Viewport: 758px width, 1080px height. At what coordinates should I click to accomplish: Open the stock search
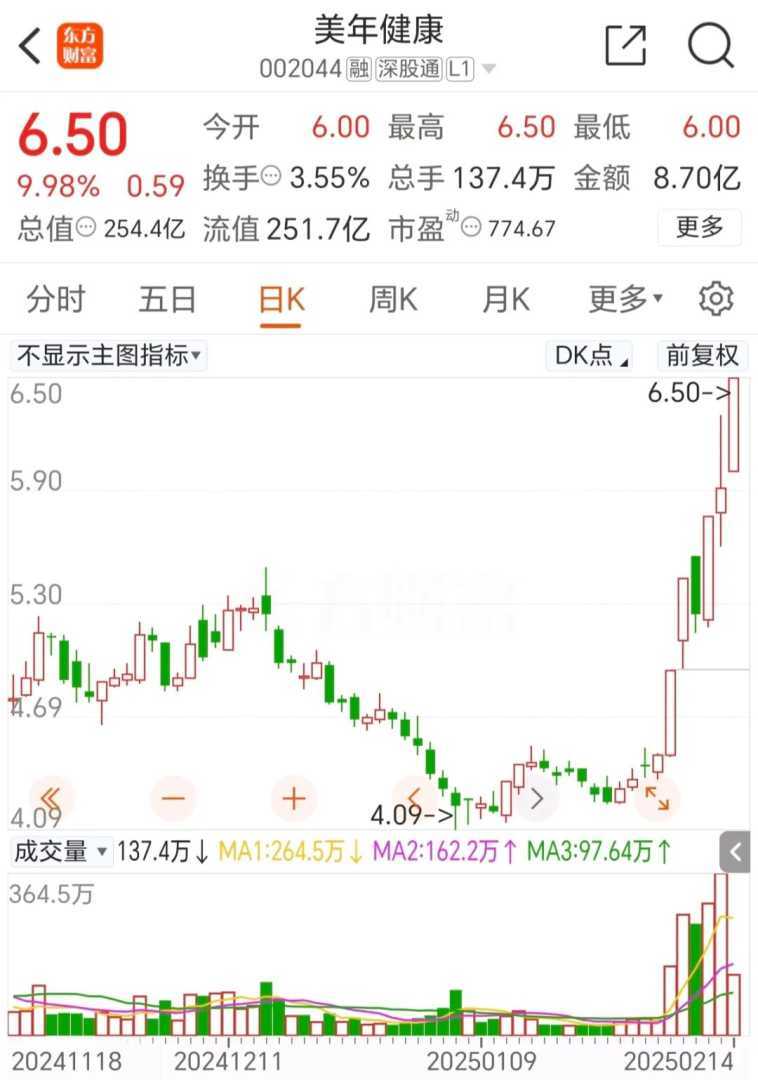point(711,46)
